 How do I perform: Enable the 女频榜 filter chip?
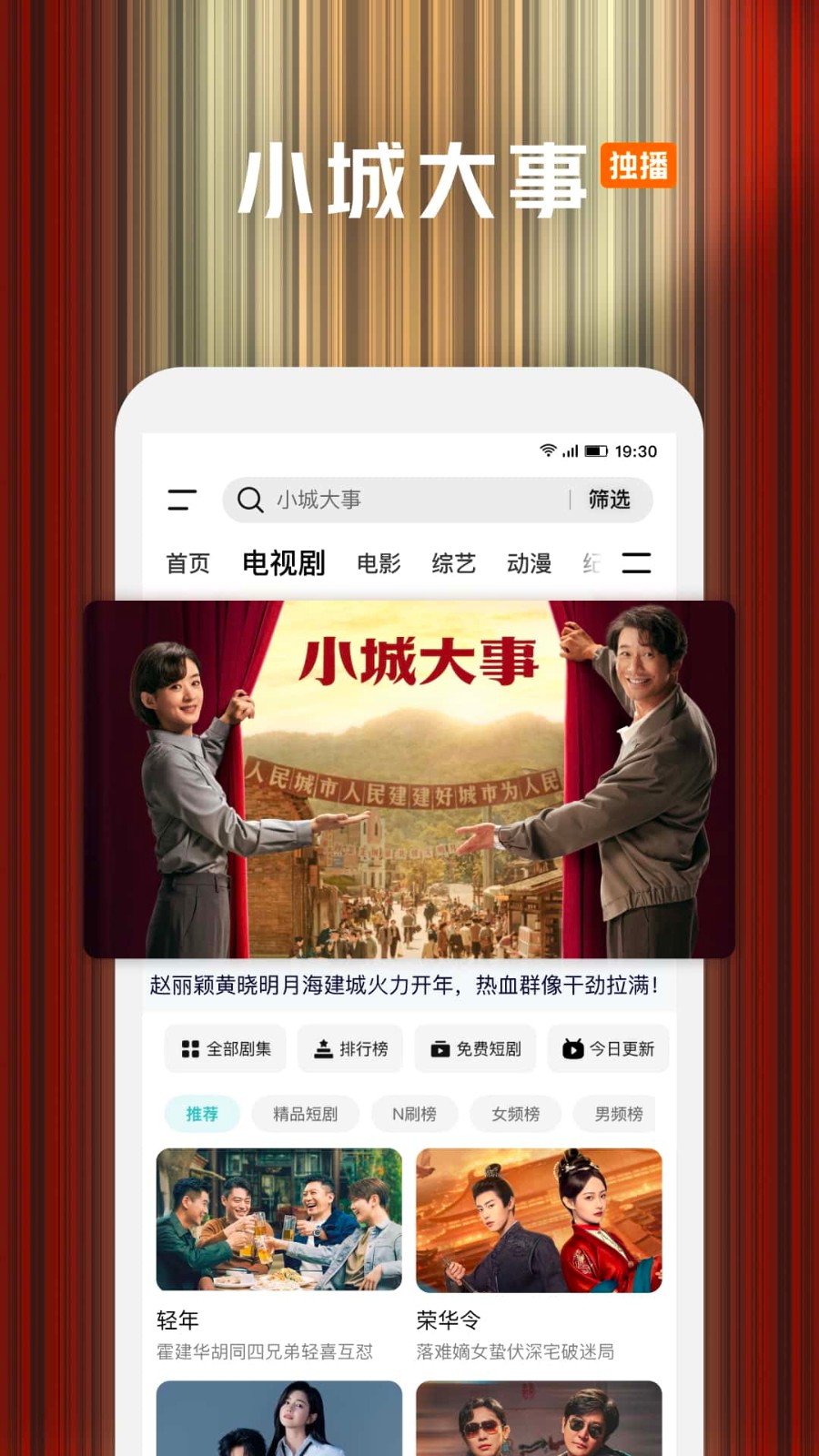(x=515, y=1114)
